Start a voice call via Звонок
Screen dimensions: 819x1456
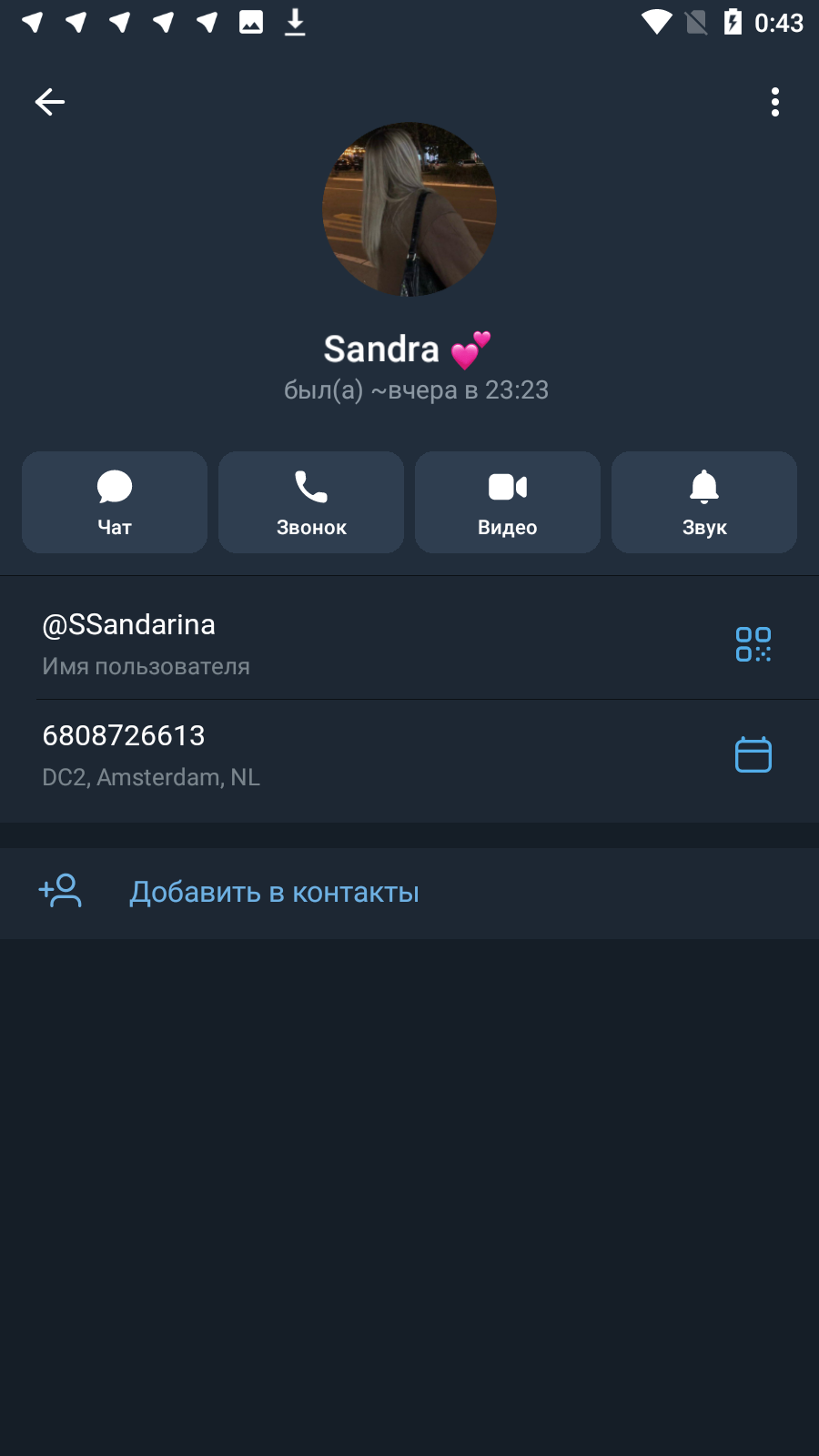pyautogui.click(x=311, y=502)
